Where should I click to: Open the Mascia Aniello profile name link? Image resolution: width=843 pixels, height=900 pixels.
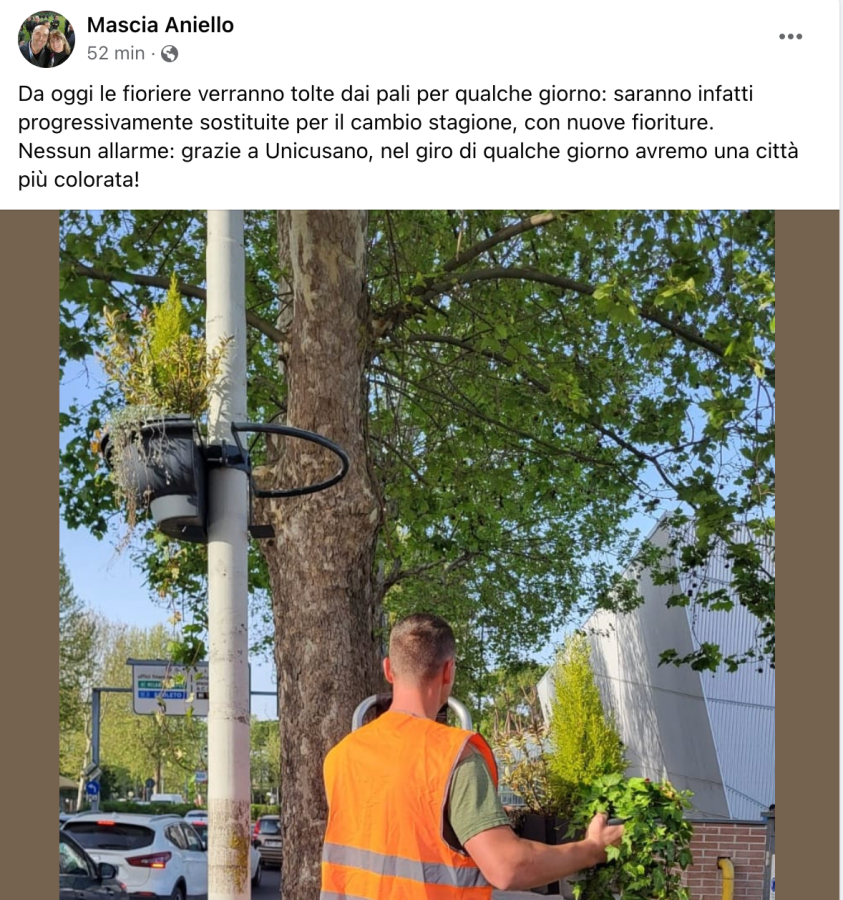coord(160,25)
